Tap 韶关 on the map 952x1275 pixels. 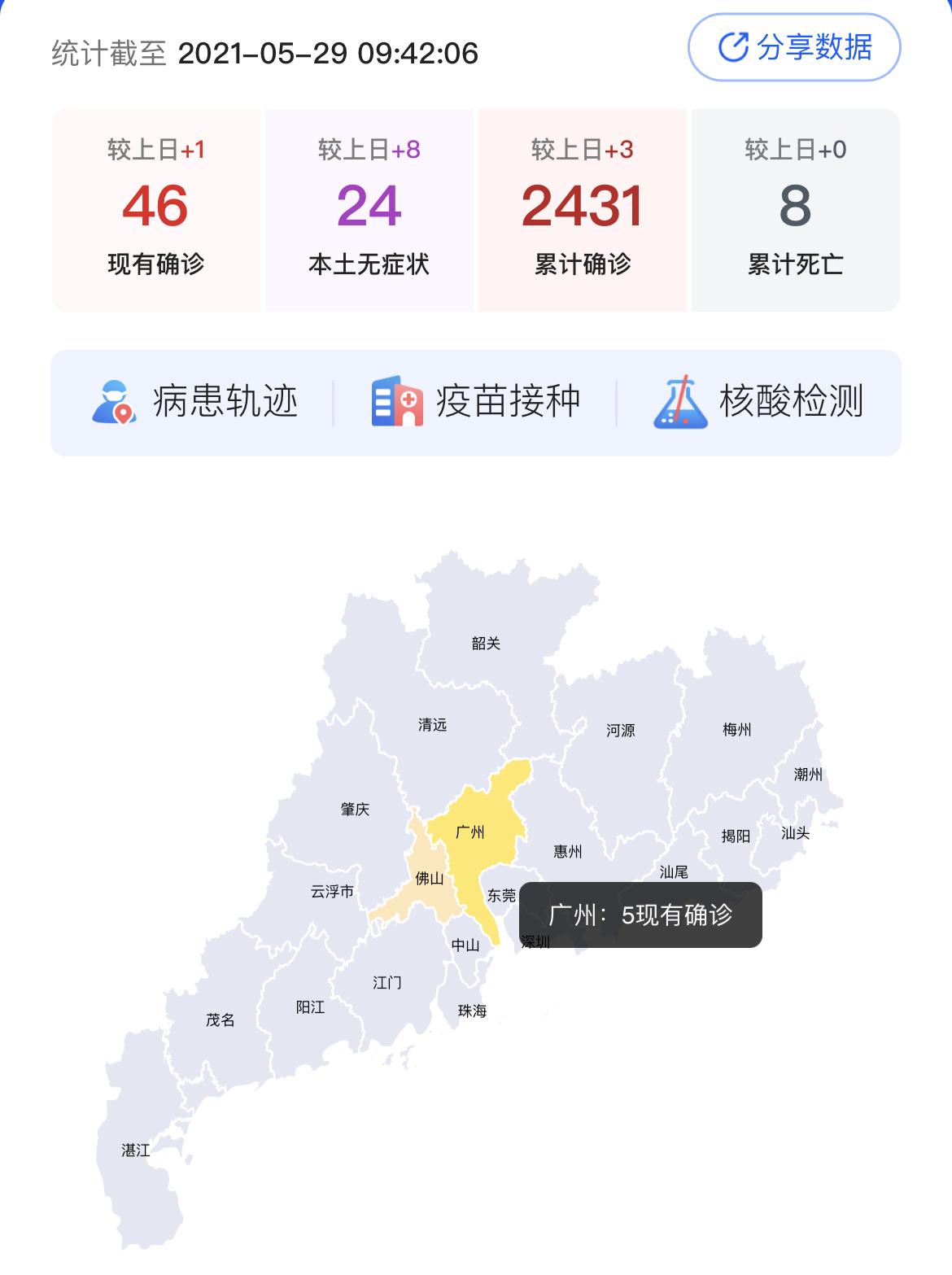(x=486, y=644)
